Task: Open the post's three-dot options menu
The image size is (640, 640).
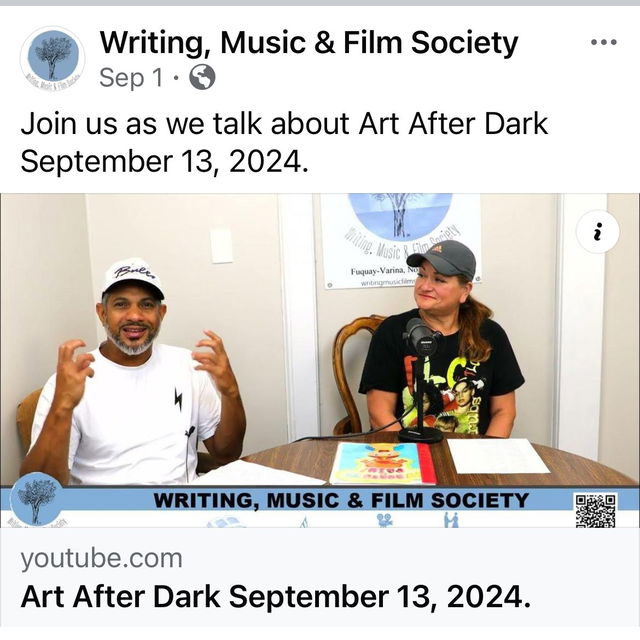Action: (604, 42)
